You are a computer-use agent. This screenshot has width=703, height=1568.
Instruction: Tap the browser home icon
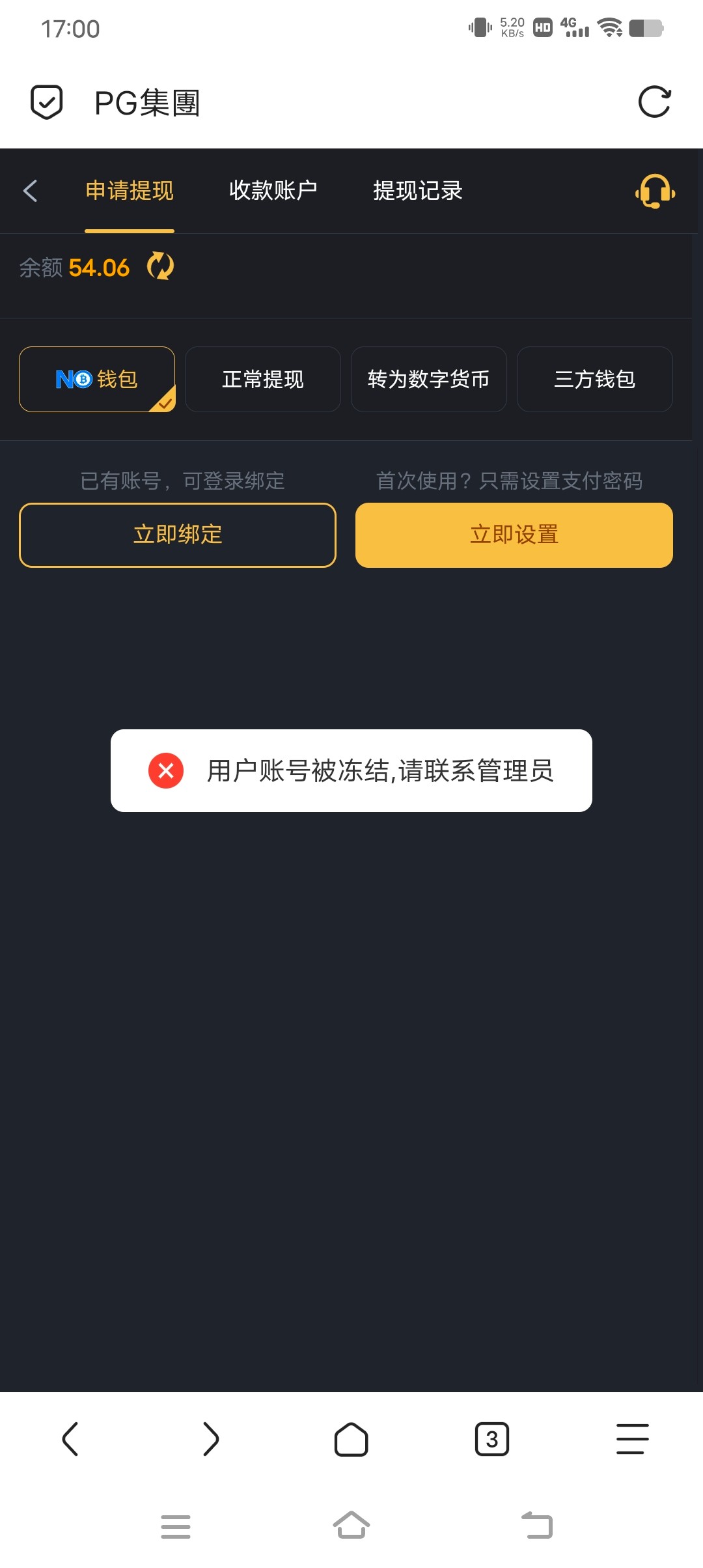[351, 1440]
